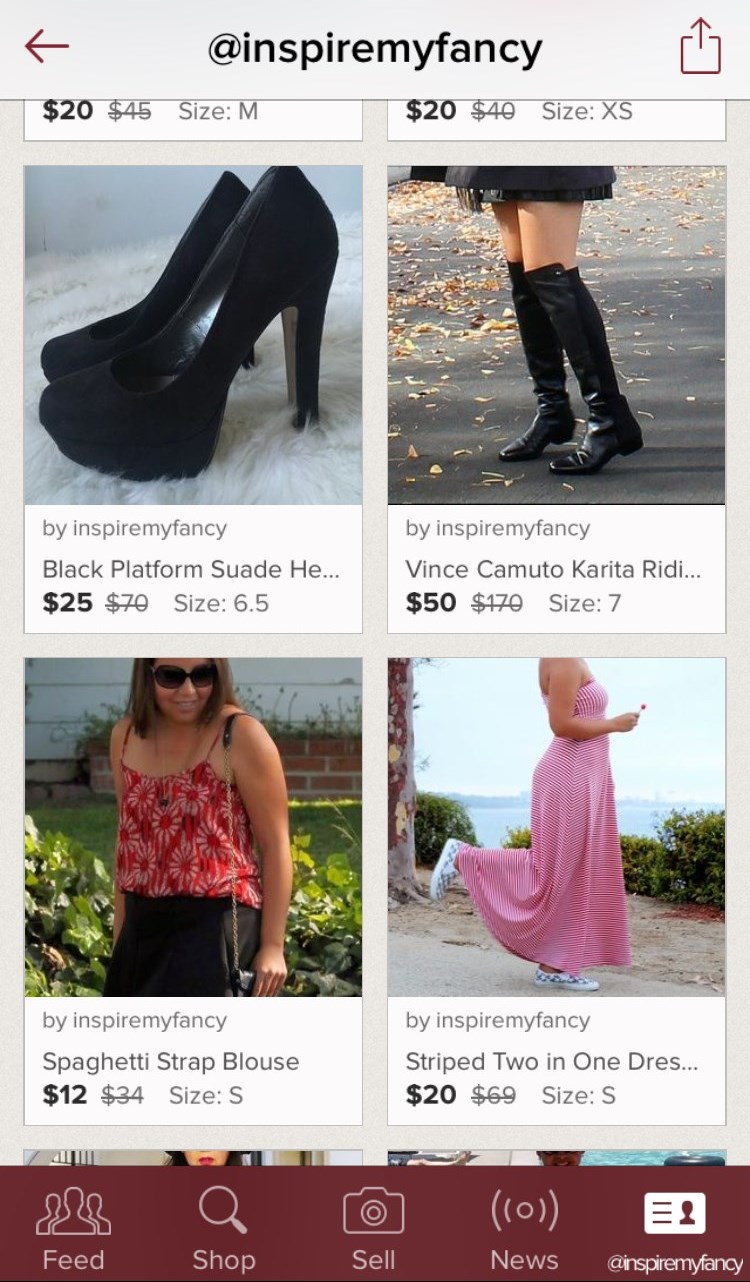The height and width of the screenshot is (1282, 750).
Task: Open the Black Platform Suede Heels listing
Action: (x=193, y=399)
